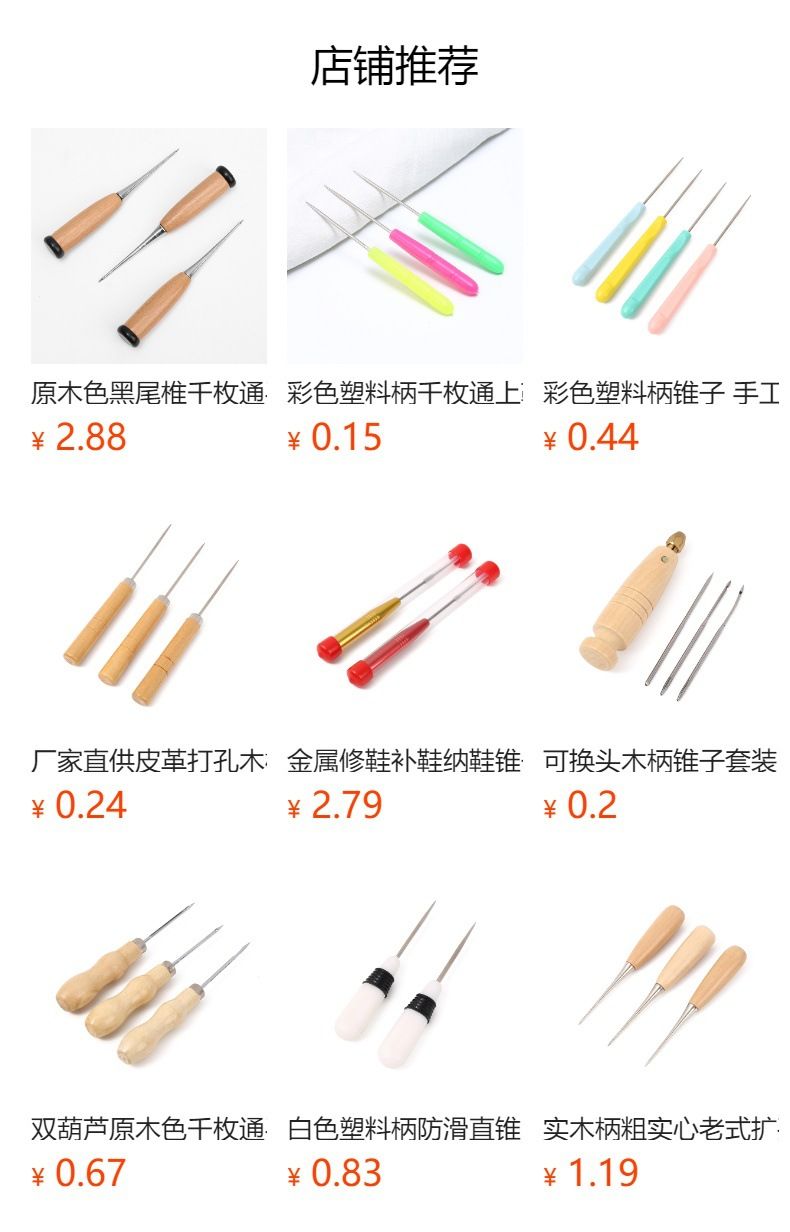
Task: Open the 白色塑料柄防滑直锥 item
Action: coord(405,982)
